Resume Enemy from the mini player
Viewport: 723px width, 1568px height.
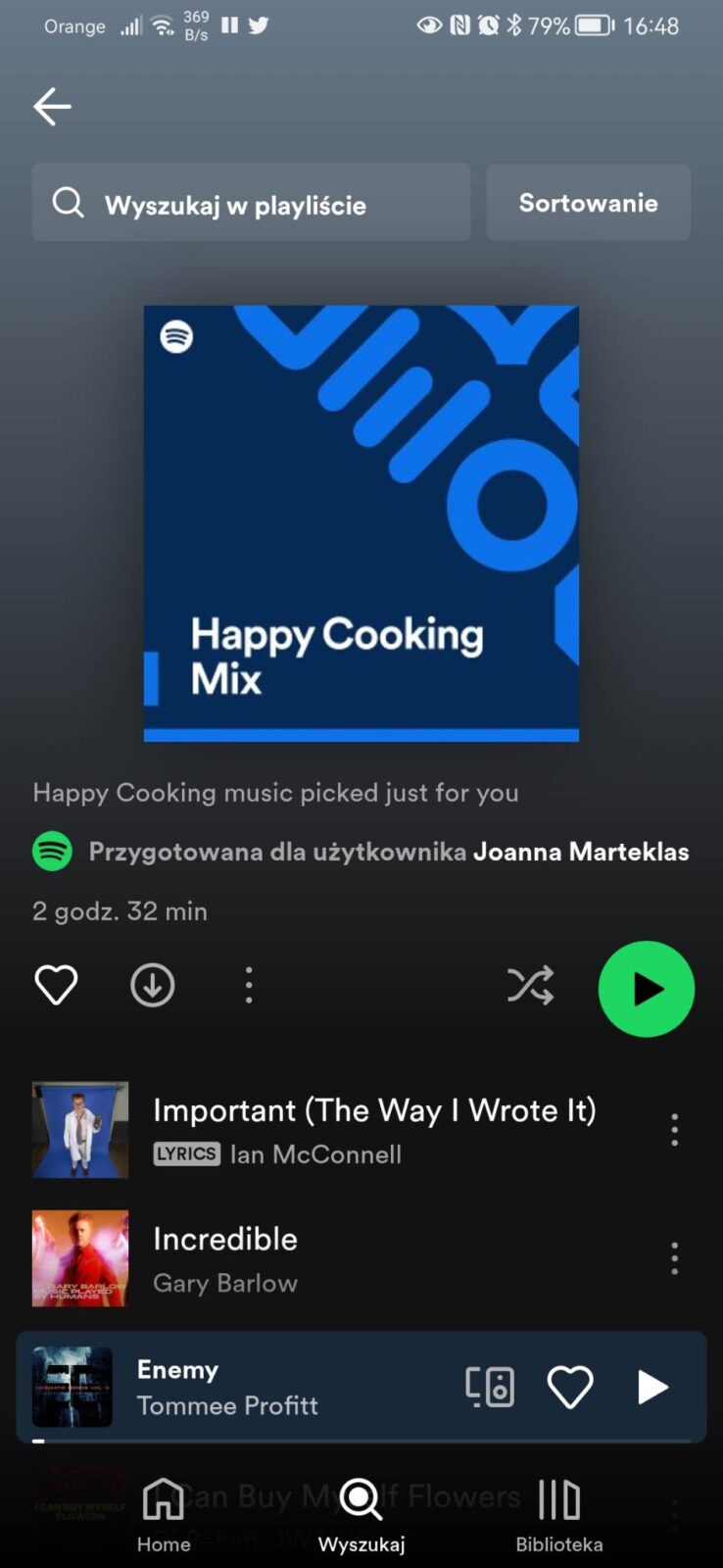click(x=652, y=1387)
